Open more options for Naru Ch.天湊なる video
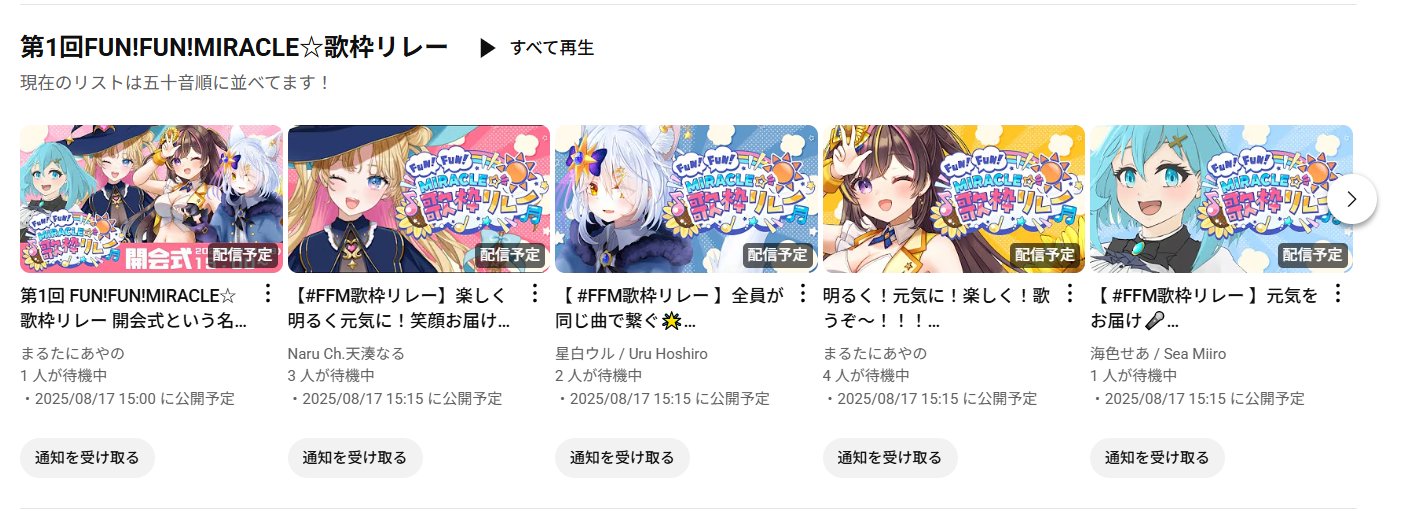This screenshot has height=511, width=1411. [534, 294]
